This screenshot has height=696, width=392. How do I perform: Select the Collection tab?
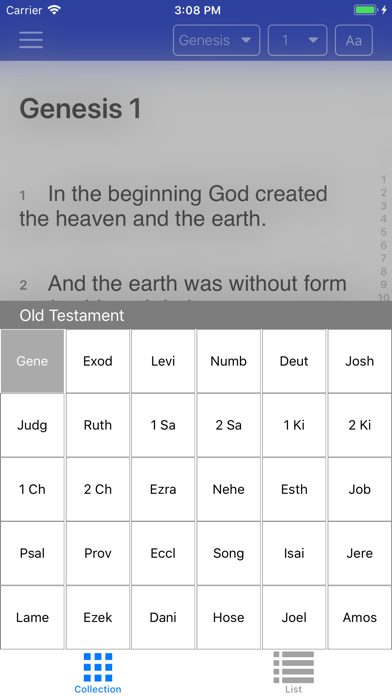98,672
